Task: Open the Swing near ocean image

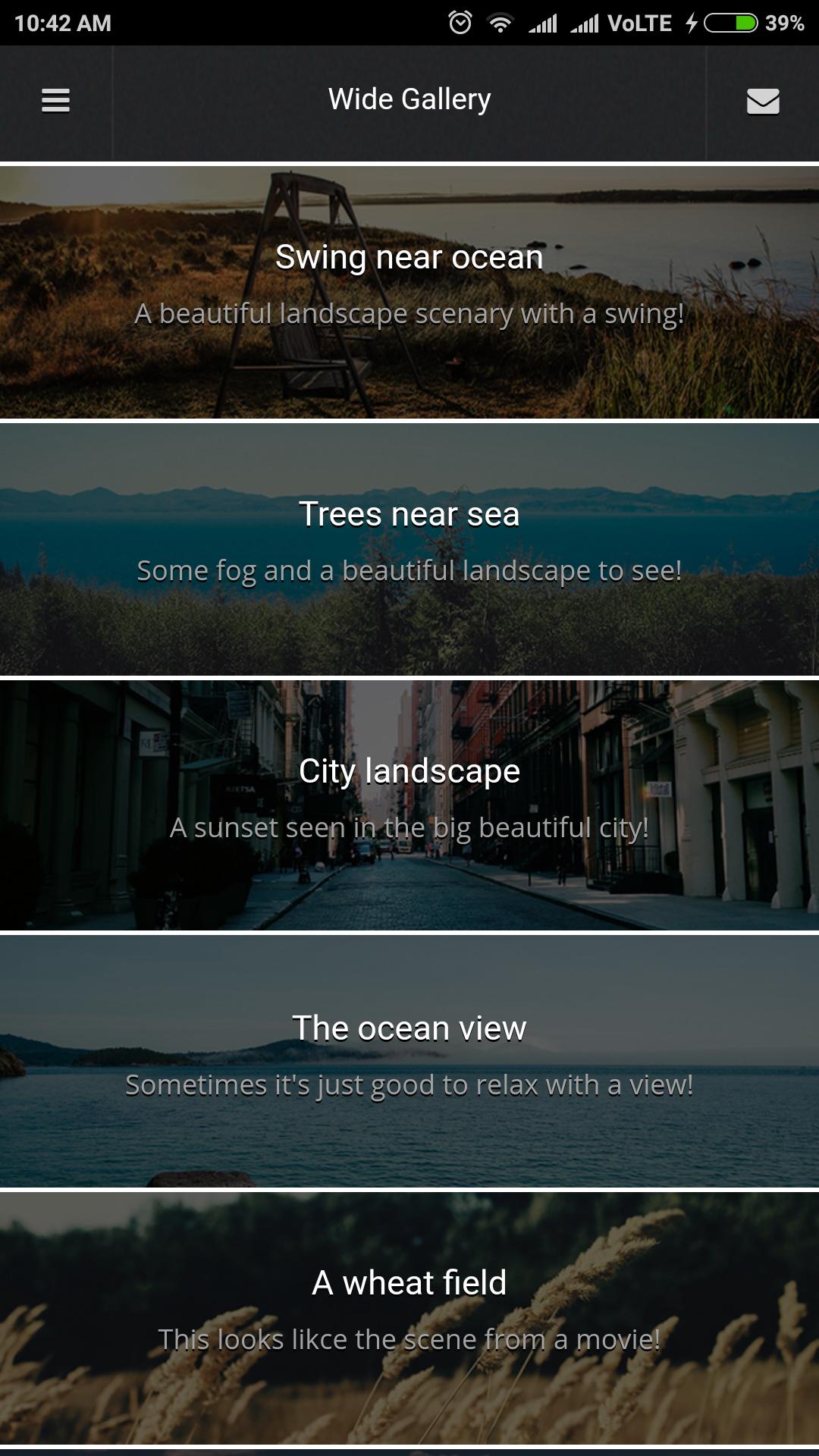Action: (409, 292)
